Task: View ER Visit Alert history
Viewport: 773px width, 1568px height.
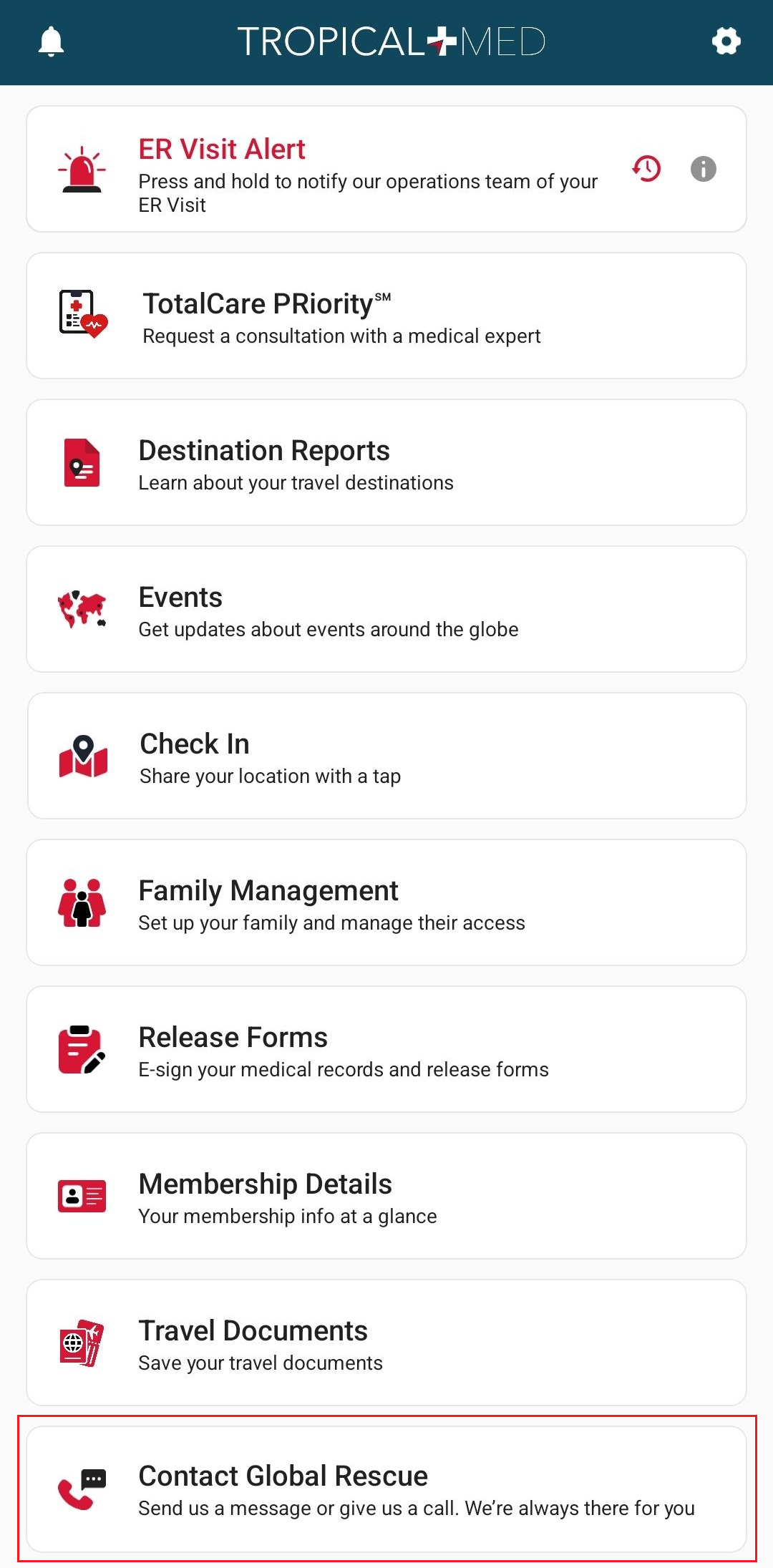Action: tap(646, 169)
